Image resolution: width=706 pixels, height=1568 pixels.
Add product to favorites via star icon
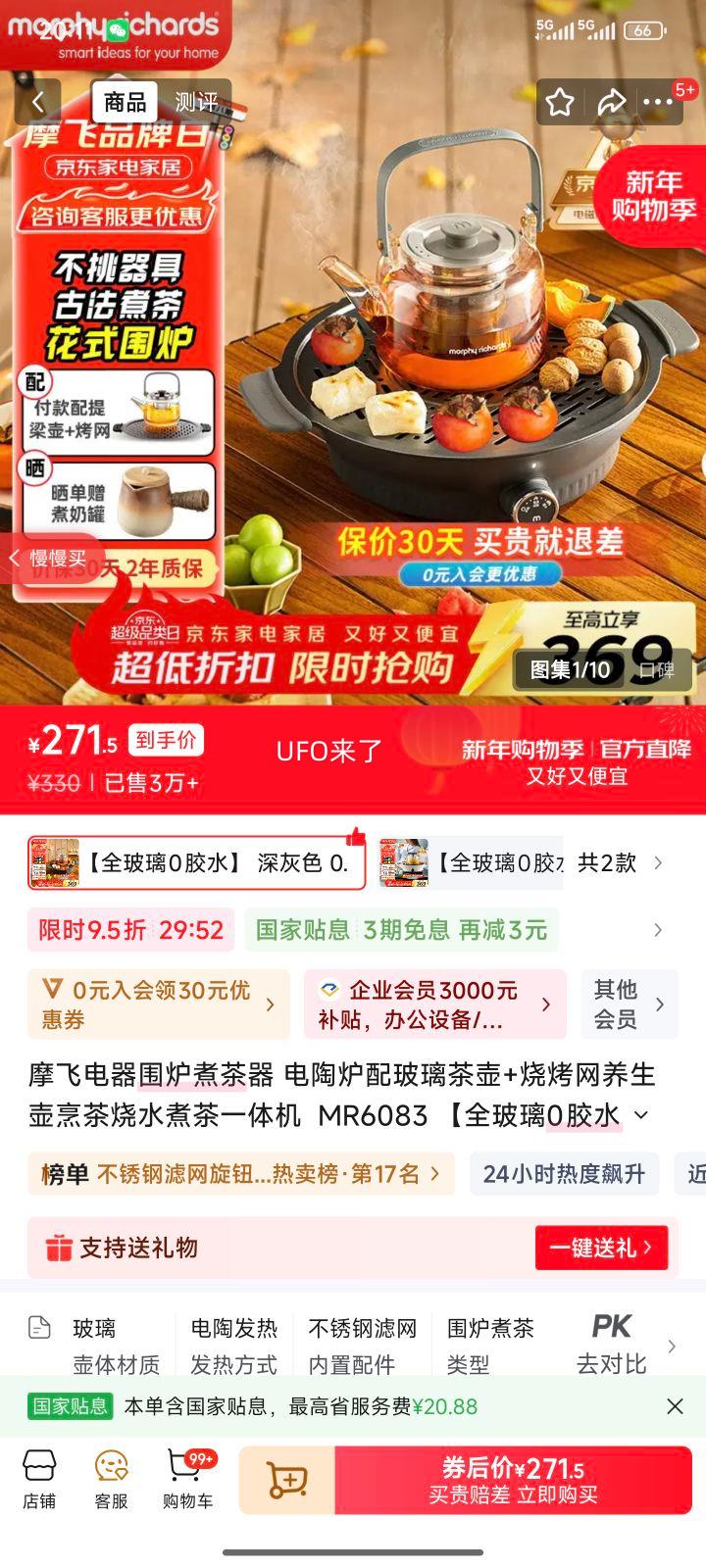point(558,102)
